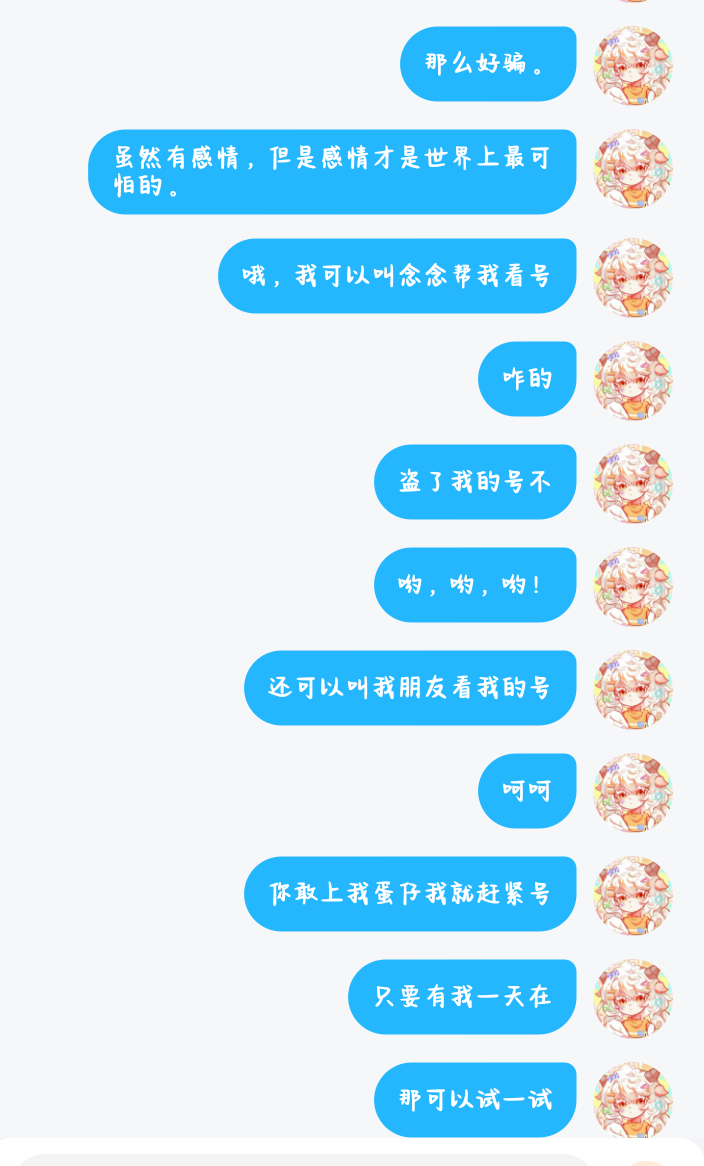Tap avatar next to "只要有我一天在" message
704x1166 pixels.
pyautogui.click(x=633, y=999)
